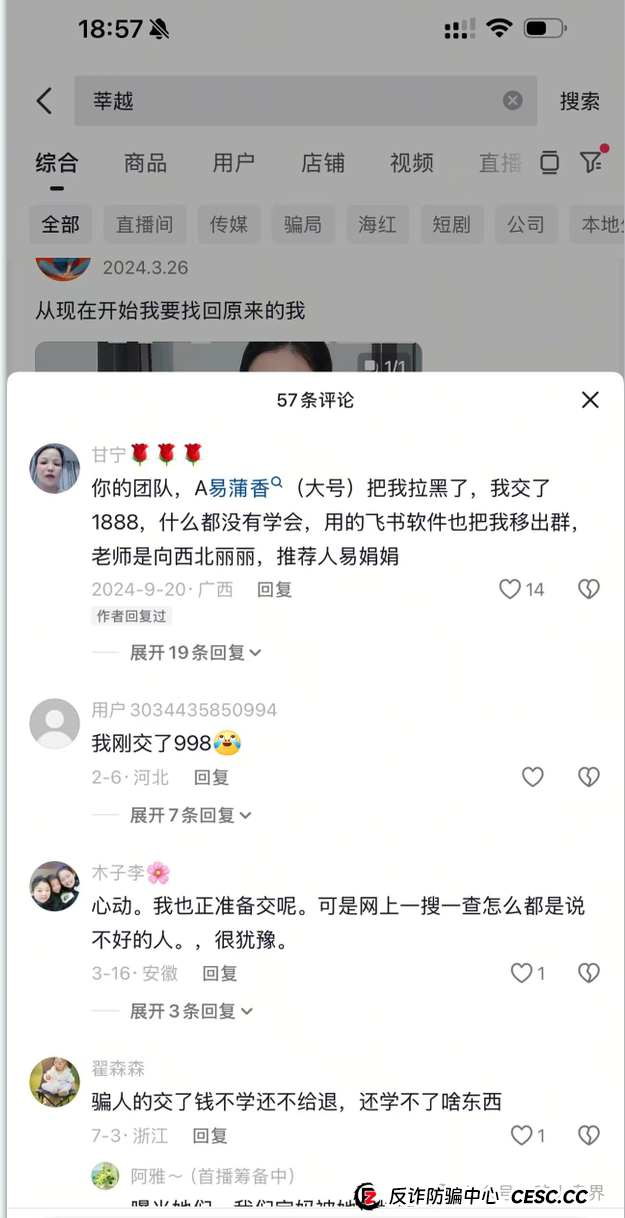Image resolution: width=625 pixels, height=1218 pixels.
Task: Dislike 甘宁's comment
Action: click(589, 589)
